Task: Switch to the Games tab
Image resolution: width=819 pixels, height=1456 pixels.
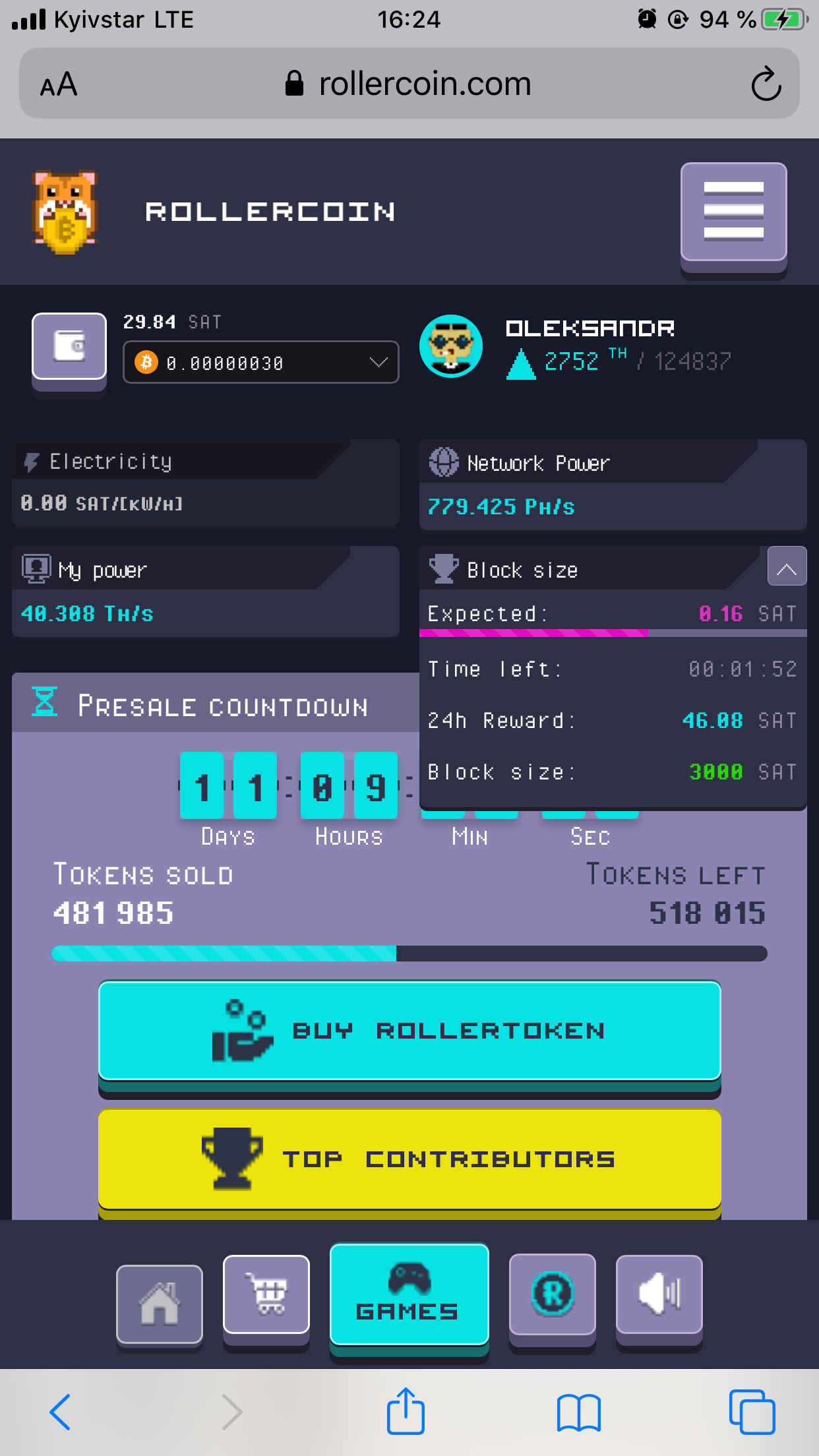Action: [x=409, y=1294]
